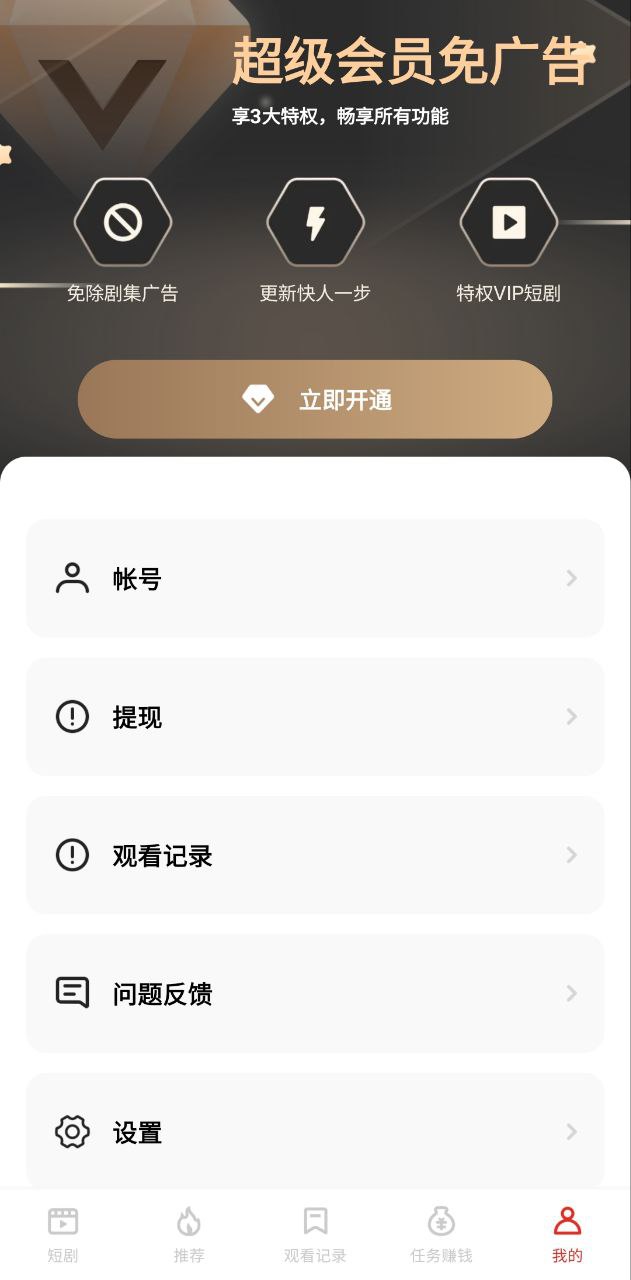Open 问题反馈 feedback row

click(x=315, y=993)
